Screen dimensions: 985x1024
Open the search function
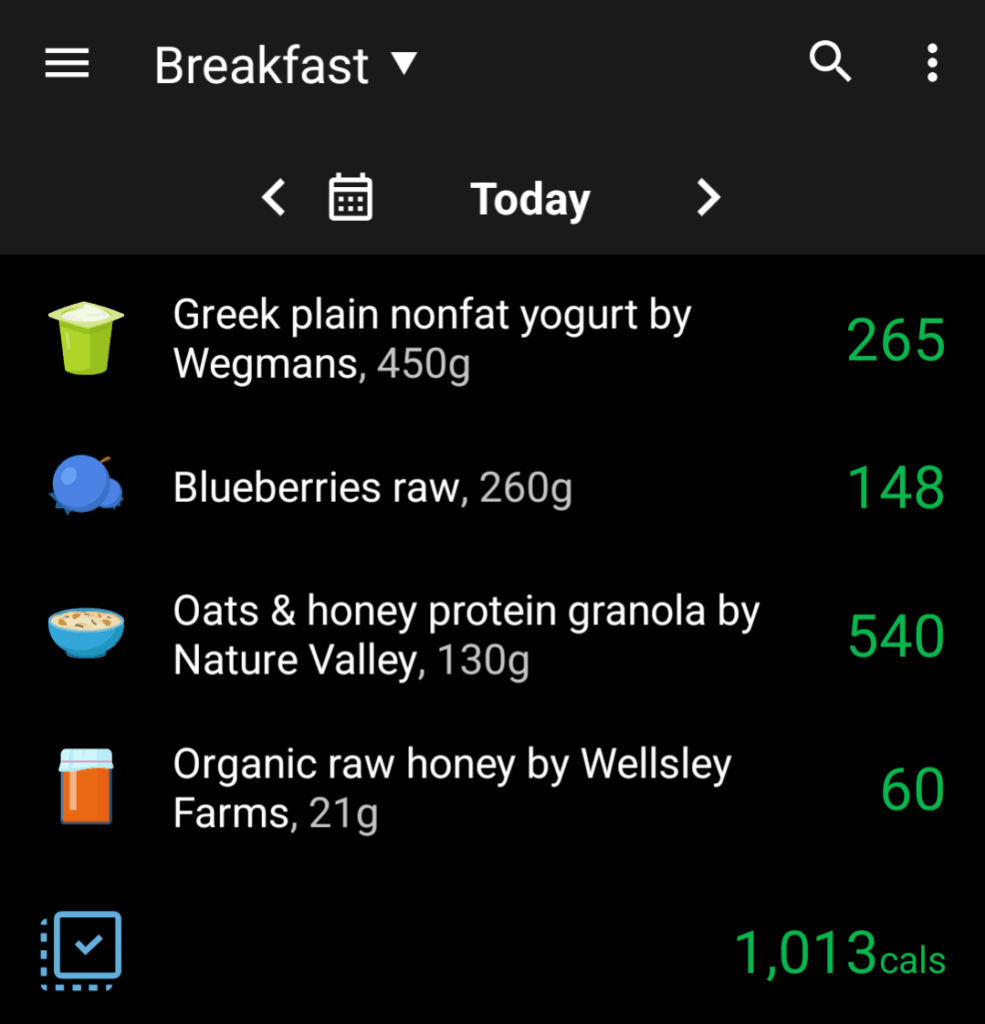[829, 63]
